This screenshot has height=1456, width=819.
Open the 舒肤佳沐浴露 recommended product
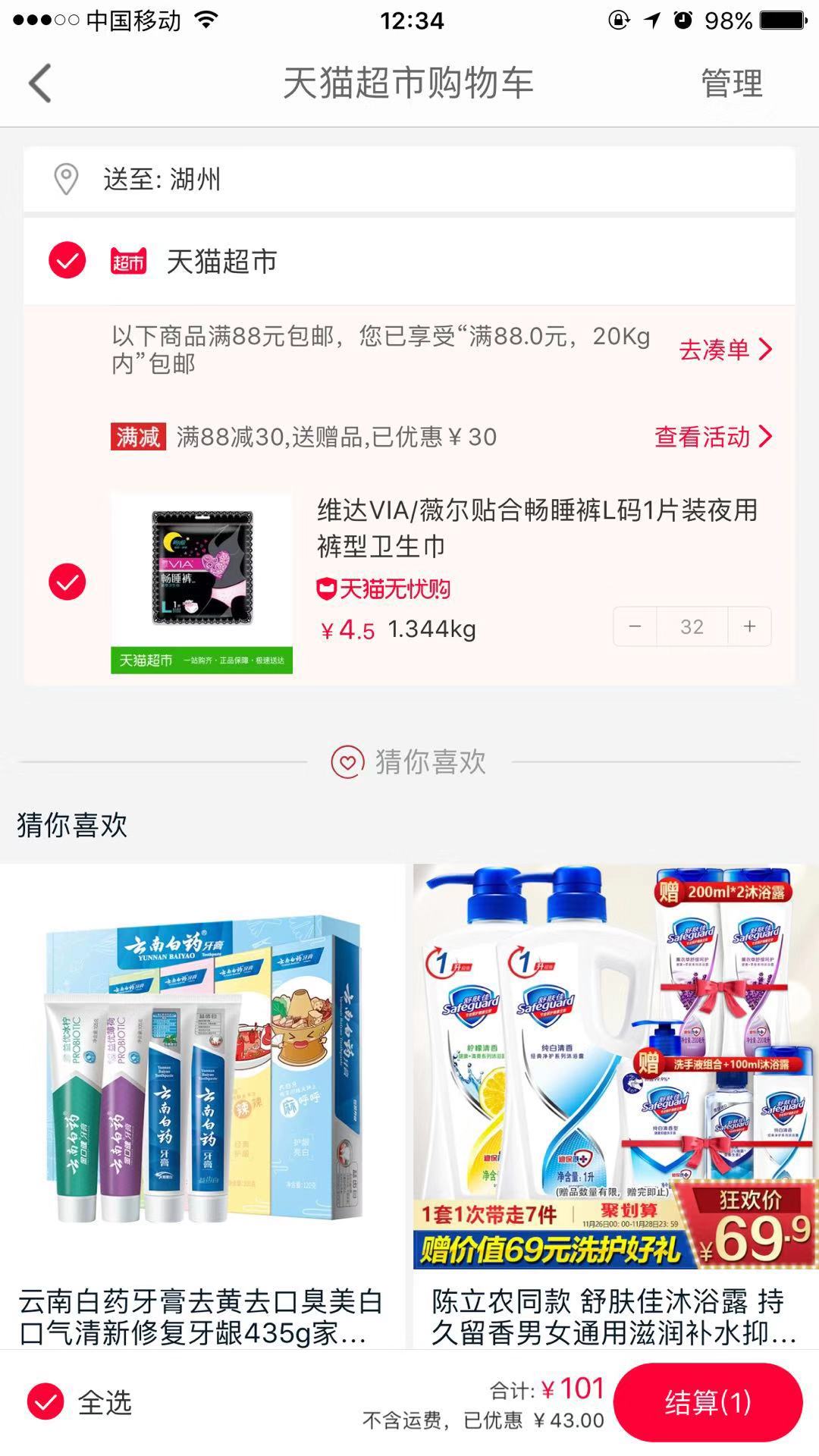tap(616, 1106)
